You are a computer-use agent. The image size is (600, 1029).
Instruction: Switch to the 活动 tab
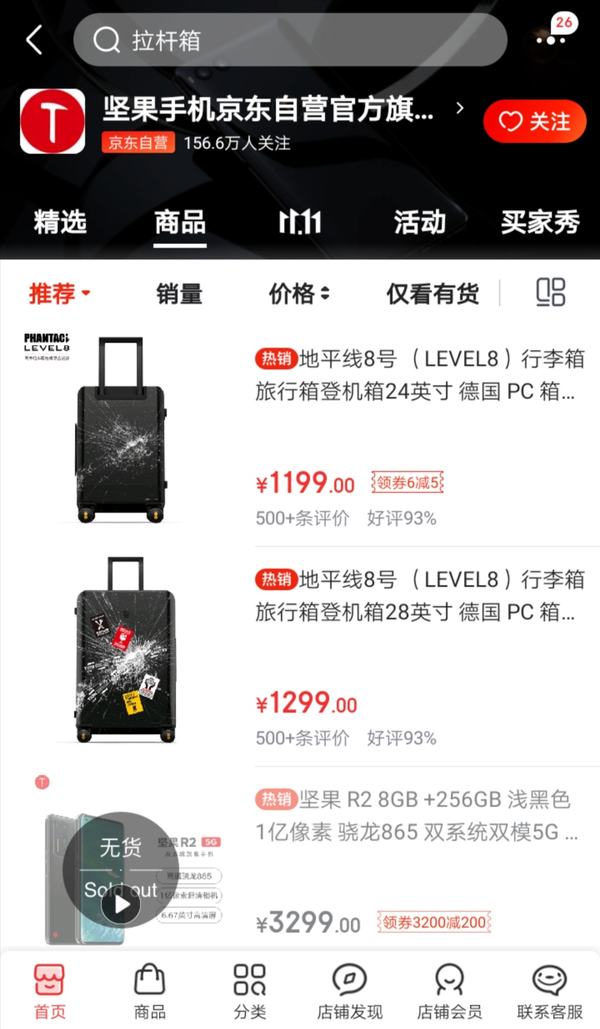[x=419, y=221]
